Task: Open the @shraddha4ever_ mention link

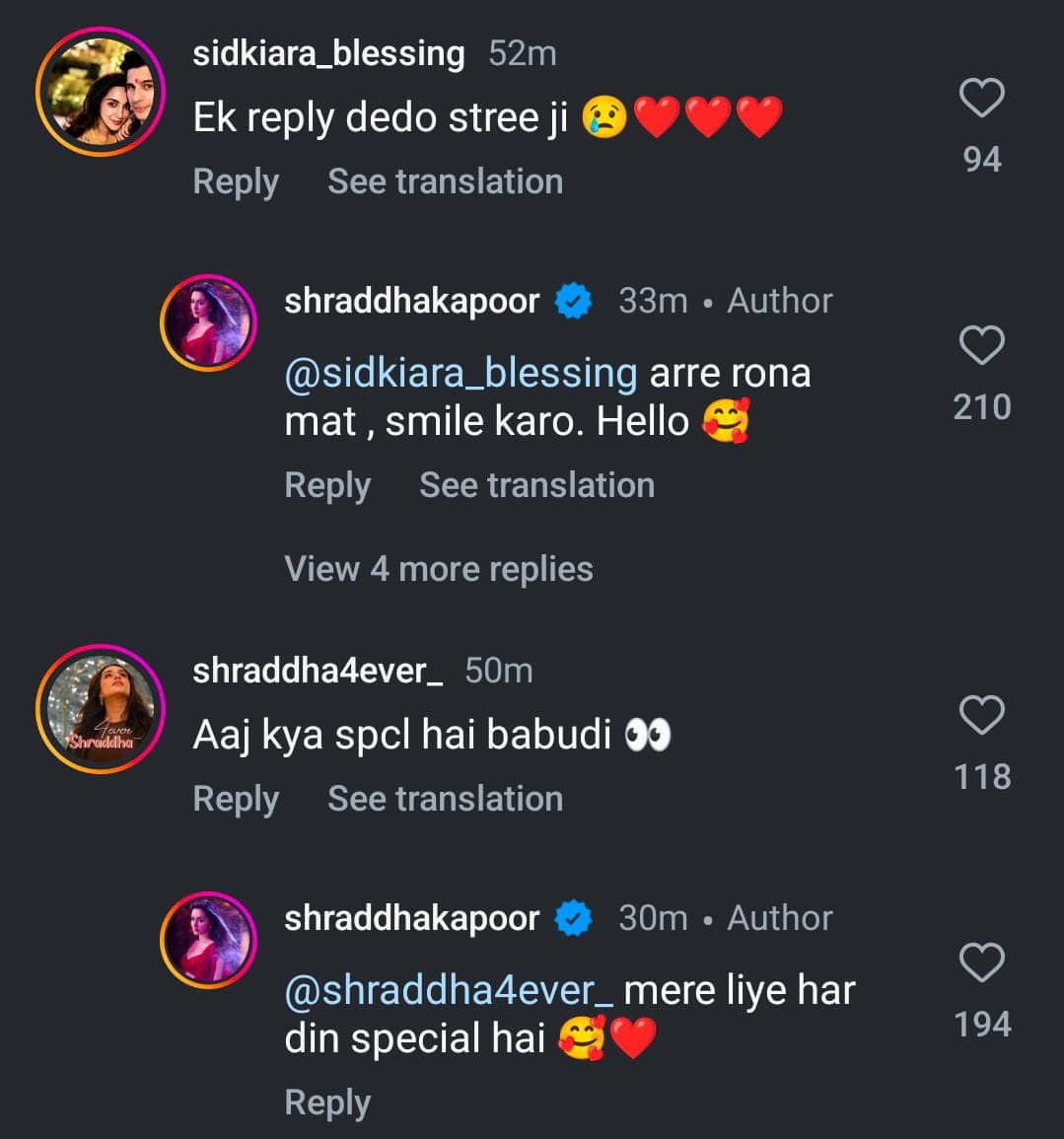Action: (449, 991)
